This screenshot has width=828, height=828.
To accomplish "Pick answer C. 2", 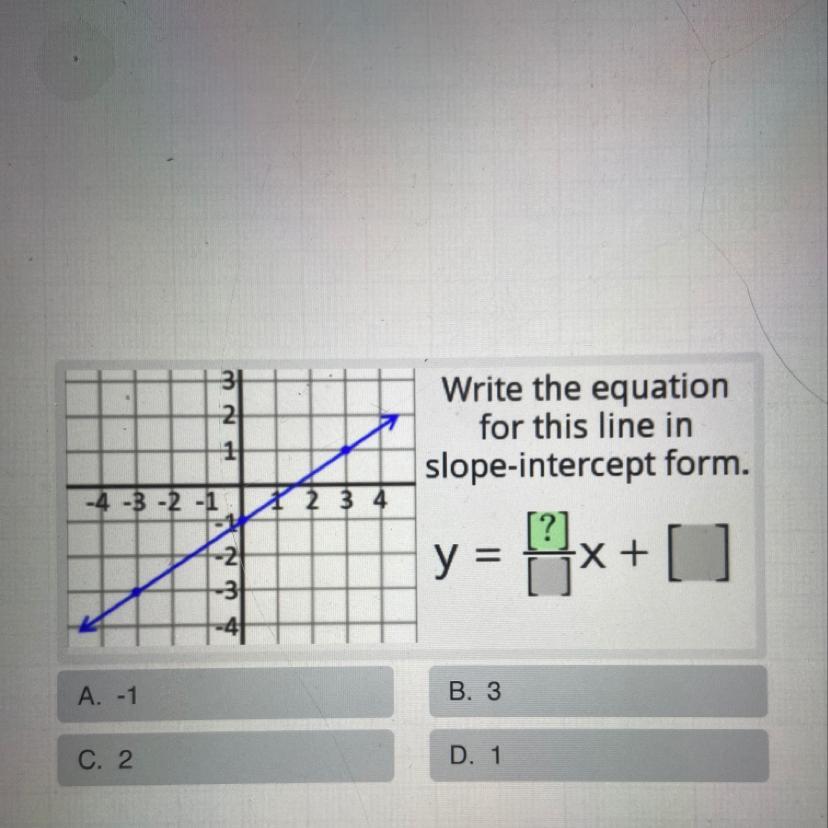I will click(225, 757).
